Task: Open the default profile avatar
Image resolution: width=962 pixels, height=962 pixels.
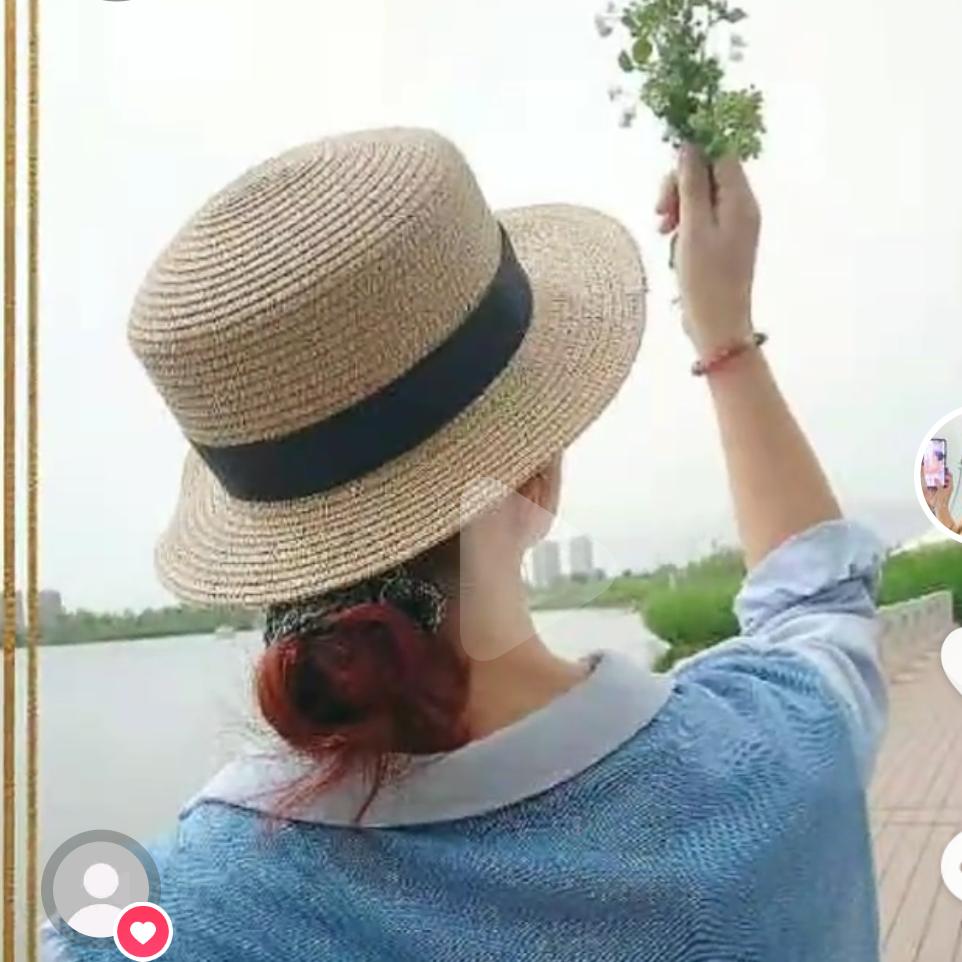Action: (x=97, y=884)
